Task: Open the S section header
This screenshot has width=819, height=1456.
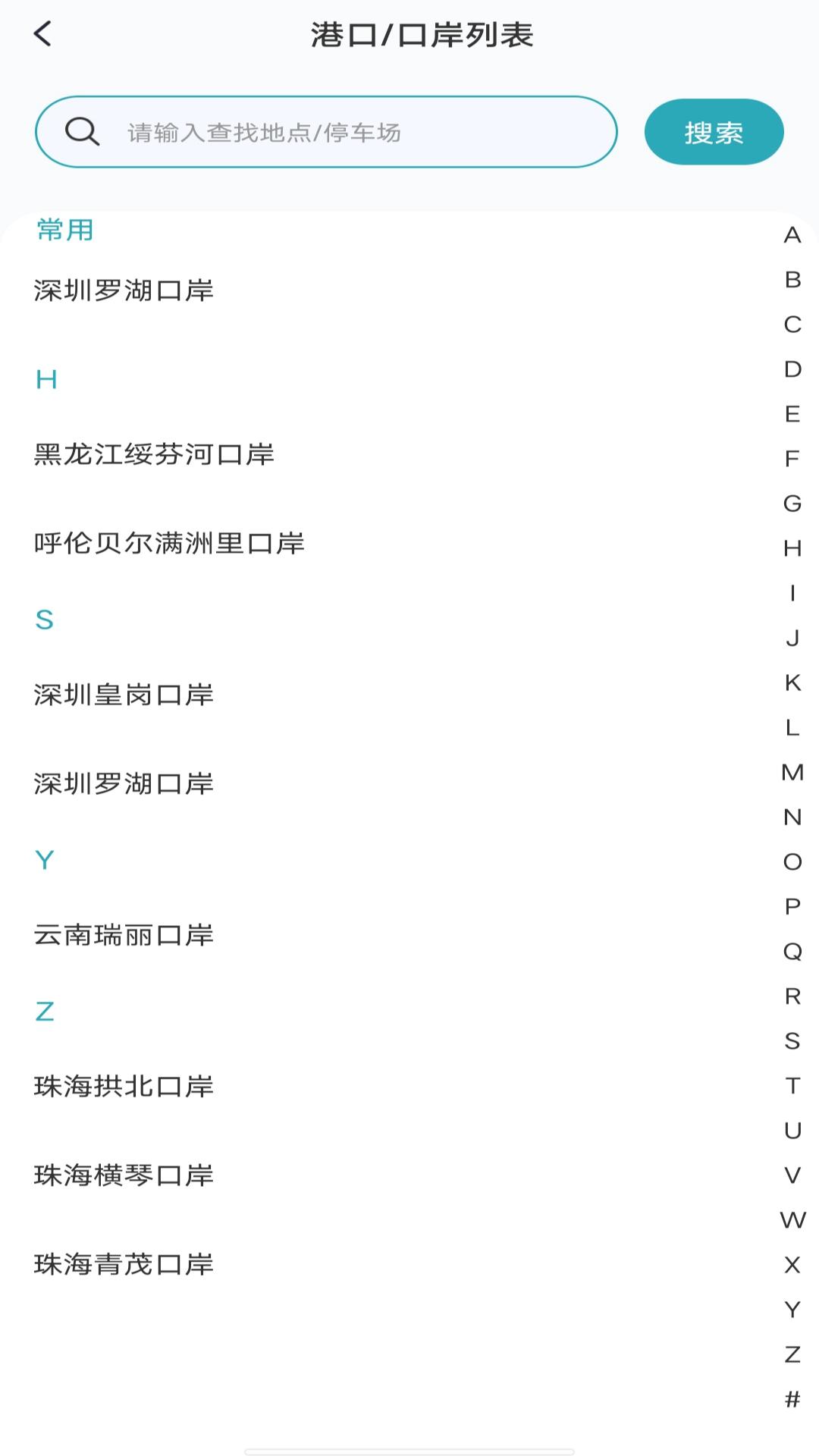Action: tap(45, 620)
